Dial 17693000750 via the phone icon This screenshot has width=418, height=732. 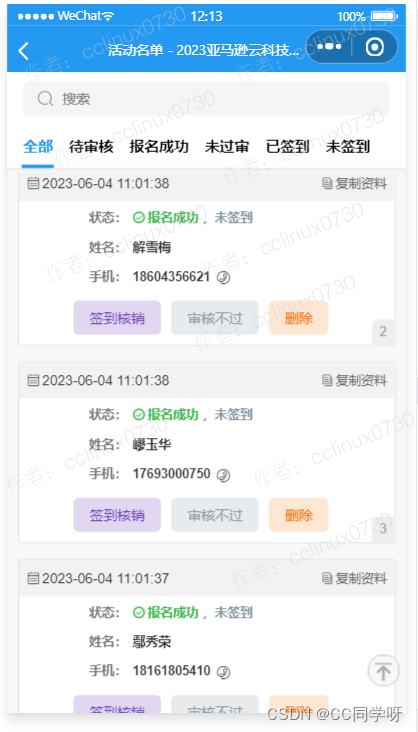224,474
